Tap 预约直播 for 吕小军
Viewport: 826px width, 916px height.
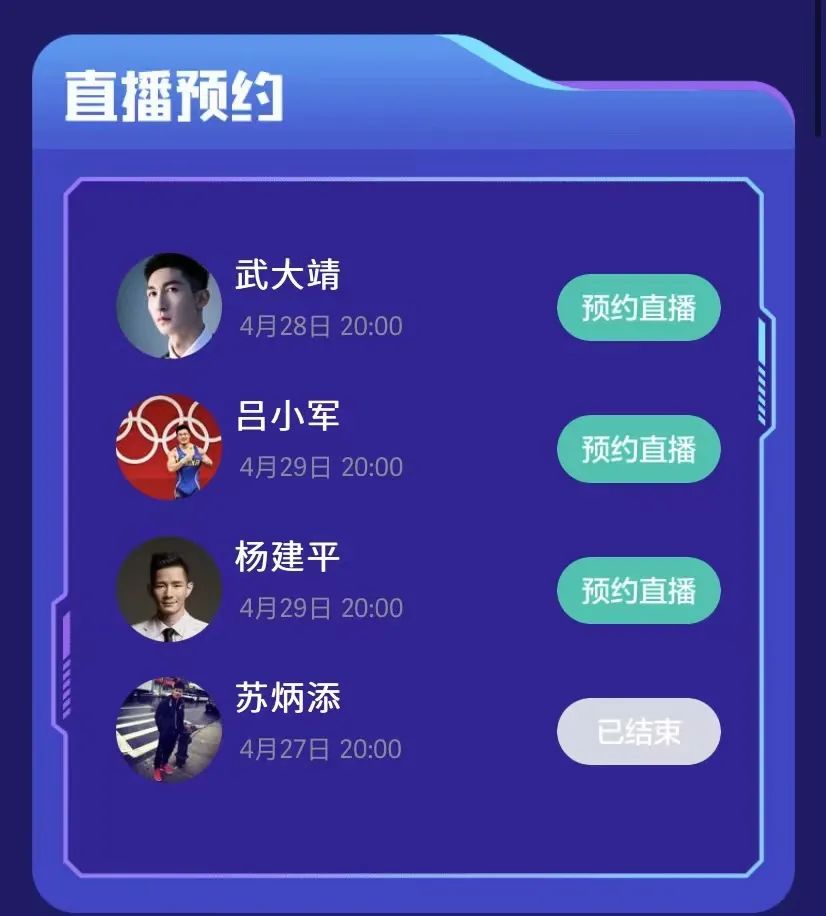pyautogui.click(x=638, y=449)
